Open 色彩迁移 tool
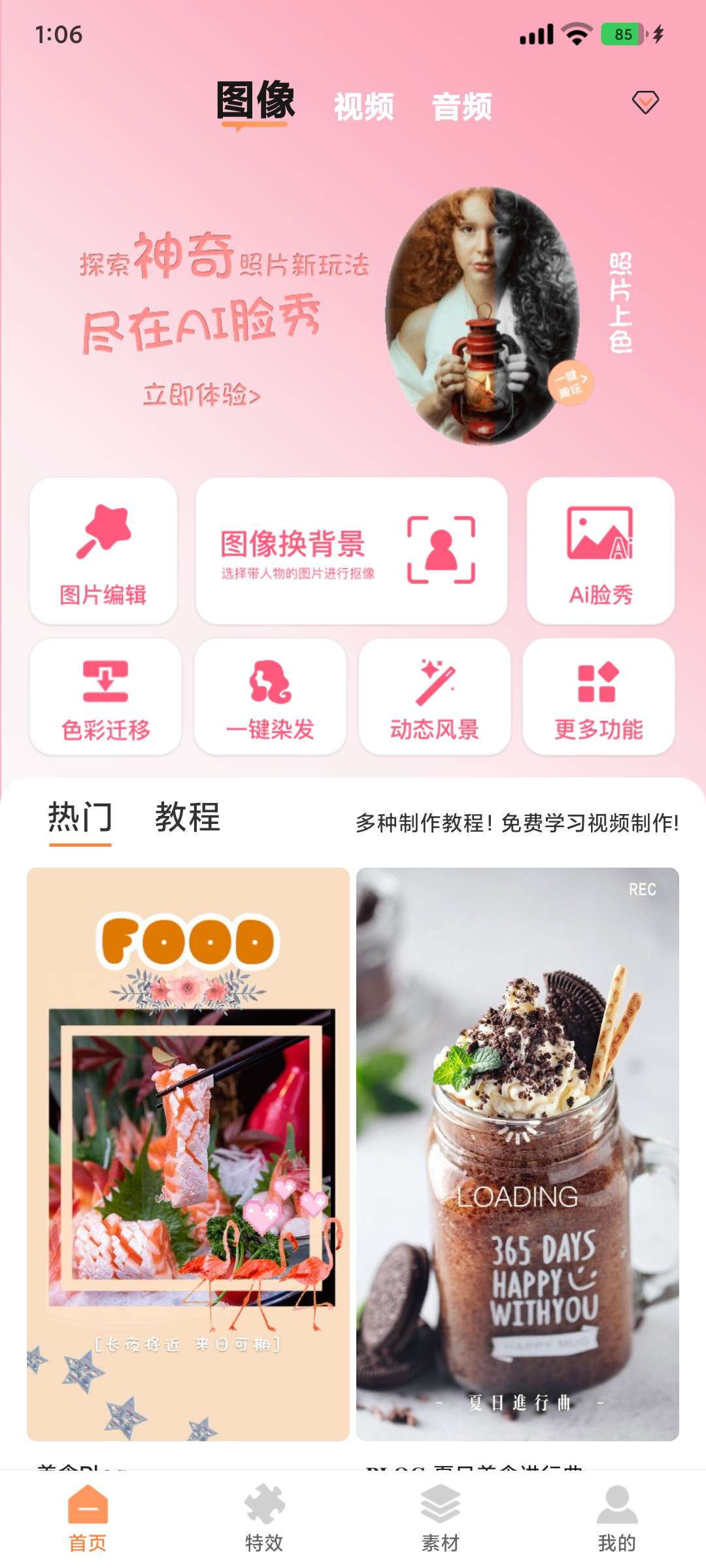 105,697
